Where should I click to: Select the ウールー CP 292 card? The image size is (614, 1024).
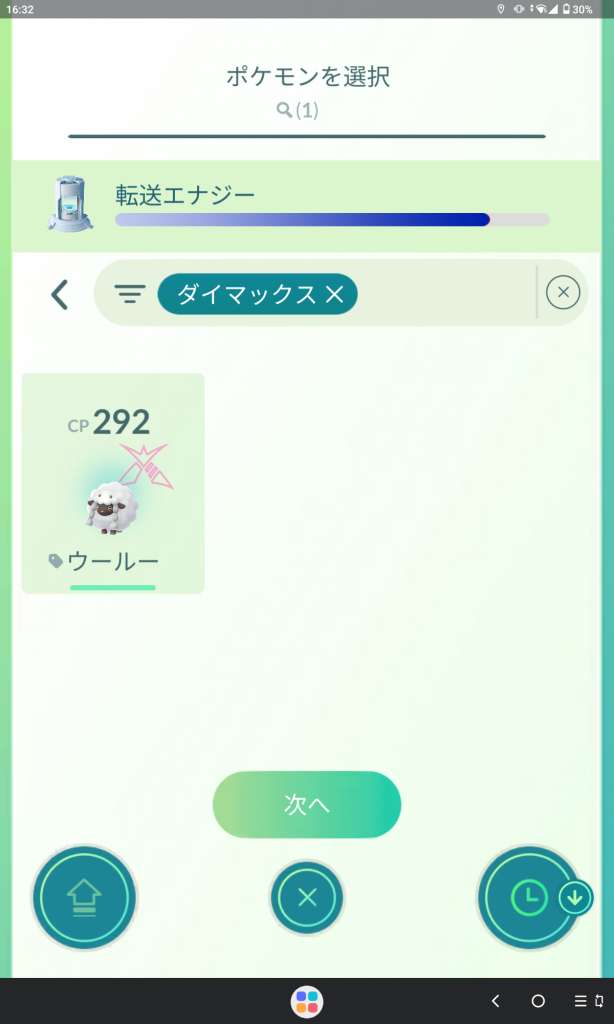pyautogui.click(x=113, y=483)
